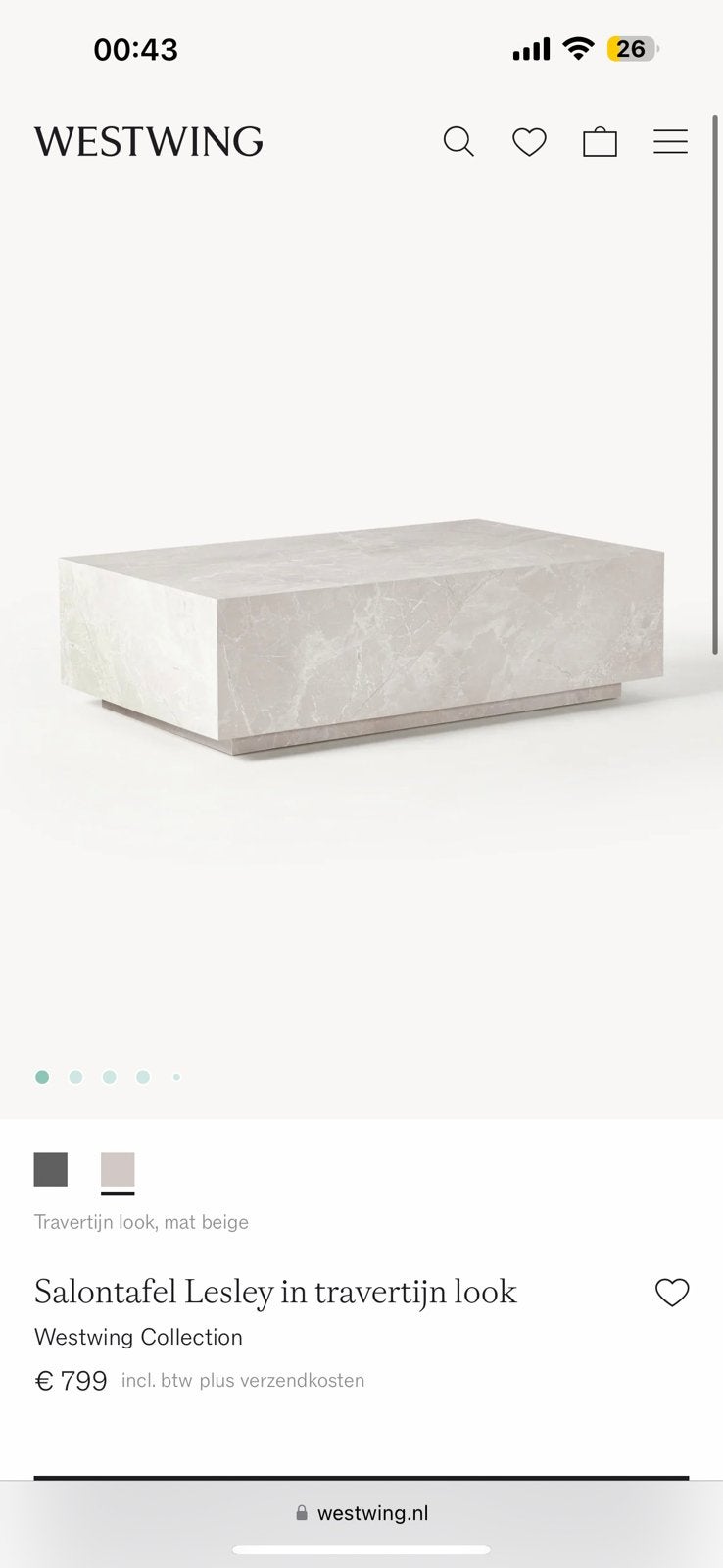Select the mat beige color swatch
Viewport: 723px width, 1568px height.
coord(118,1169)
